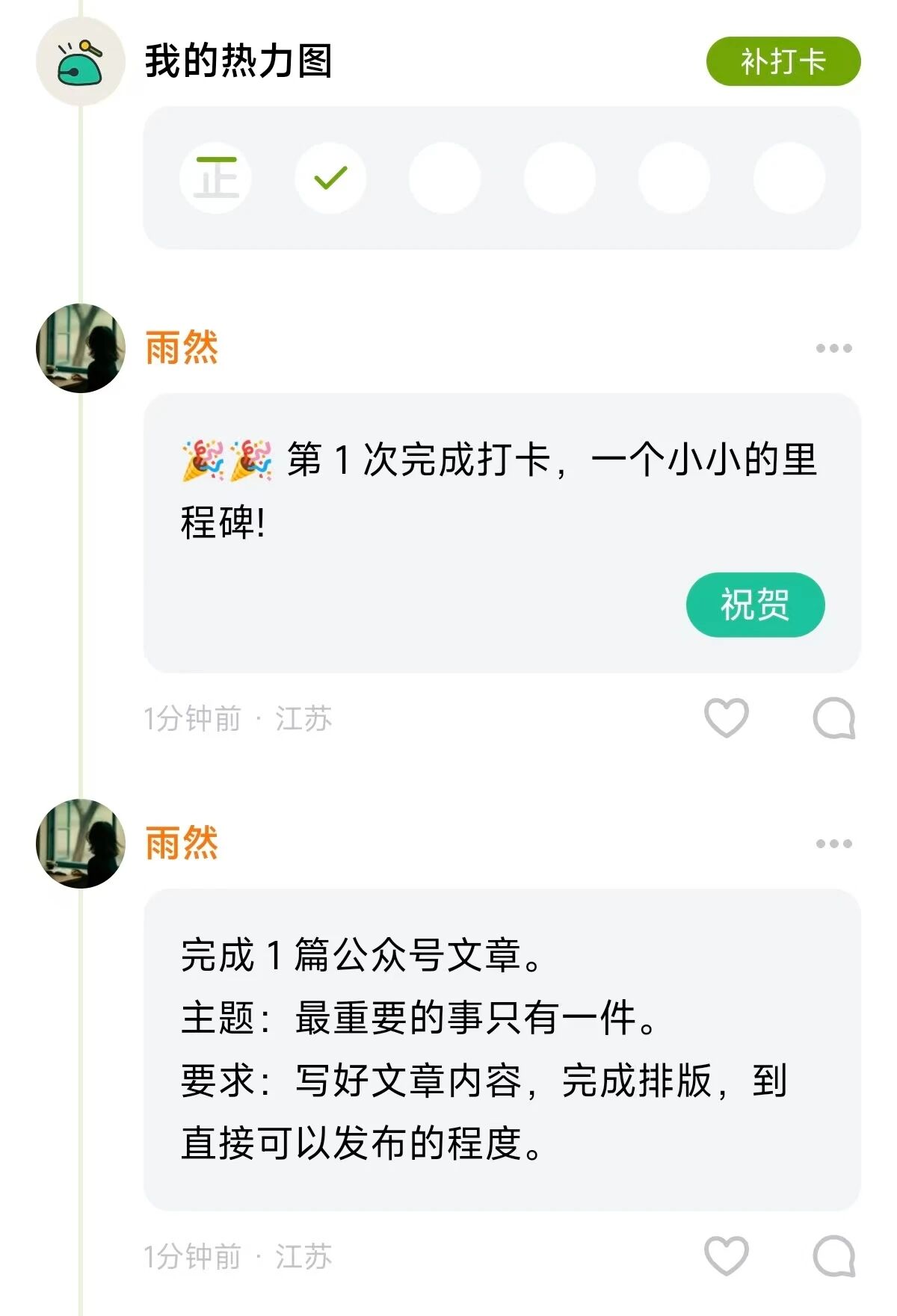Screen dimensions: 897x1316
Task: Tap the green checkmark circle in the heatmap
Action: 330,178
